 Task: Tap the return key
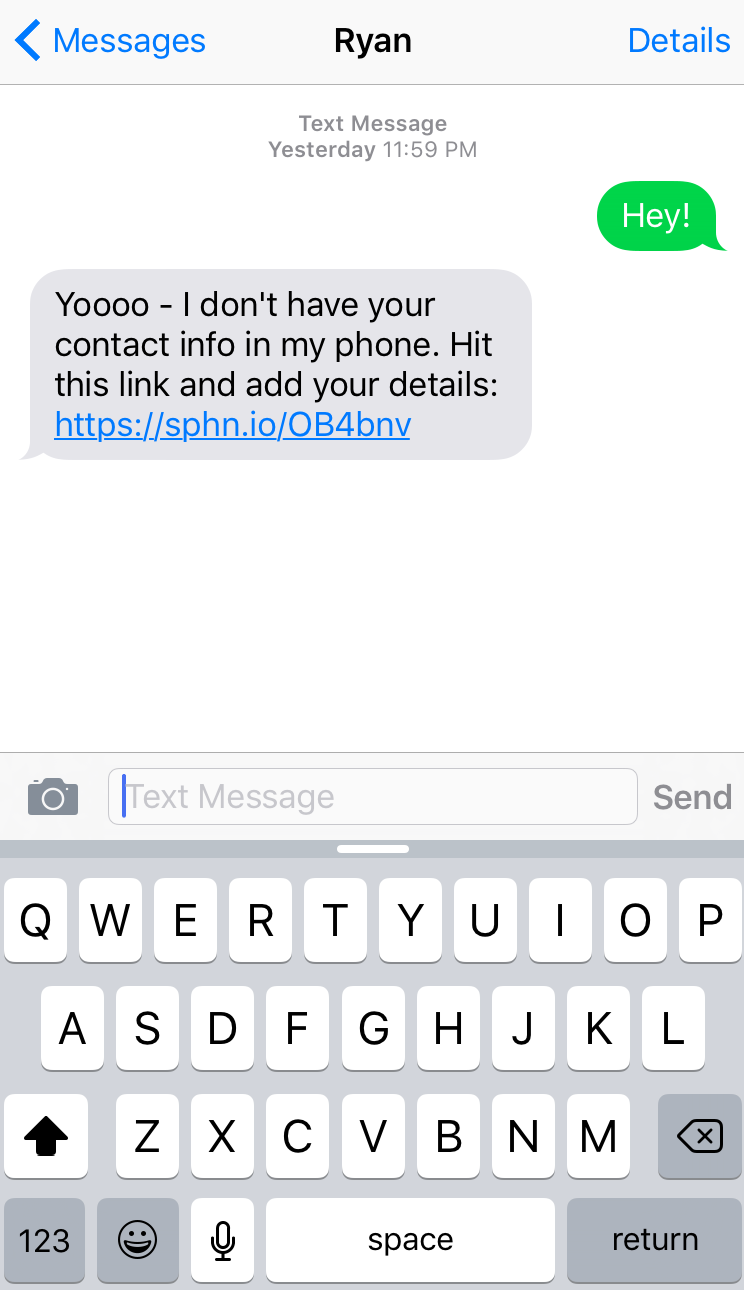(654, 1240)
